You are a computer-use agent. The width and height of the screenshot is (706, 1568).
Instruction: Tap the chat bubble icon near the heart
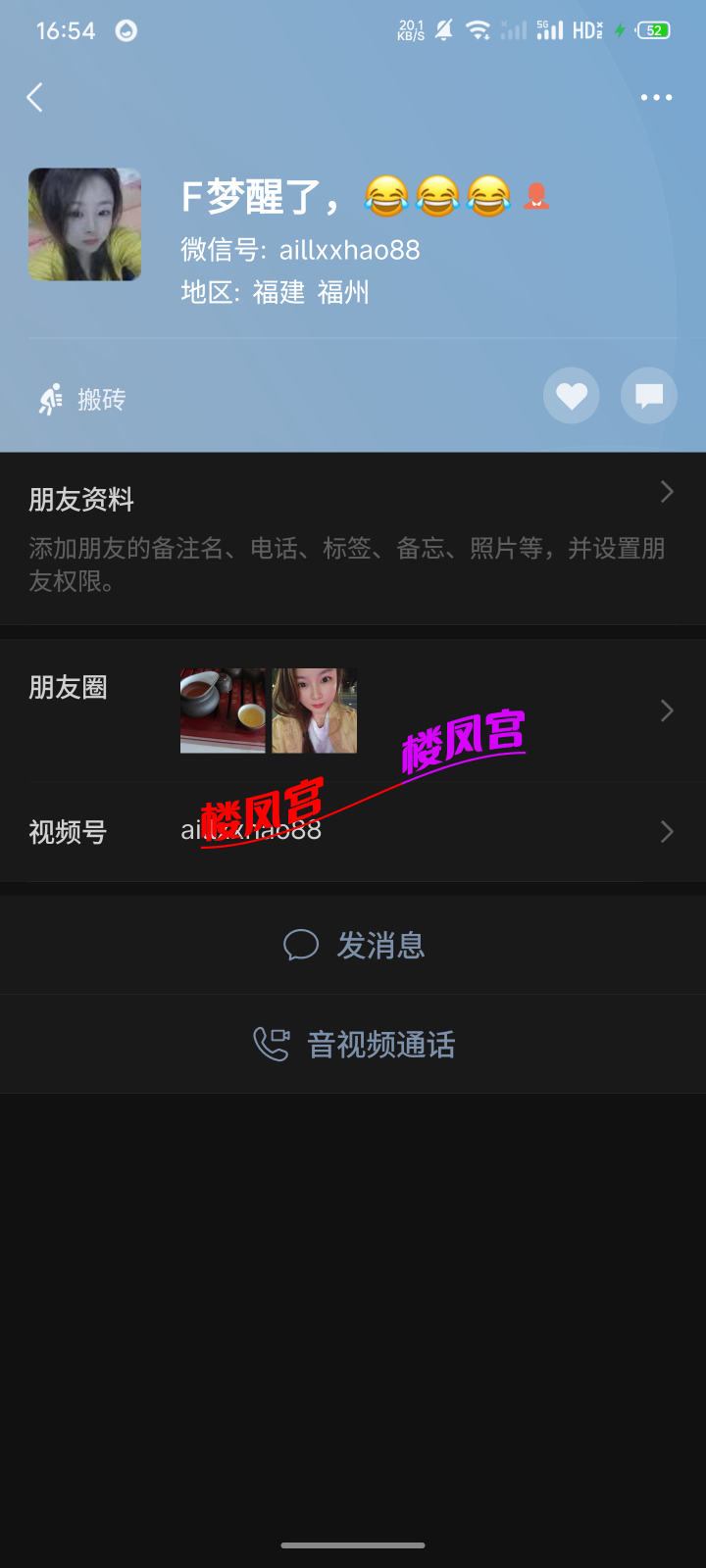click(x=648, y=395)
